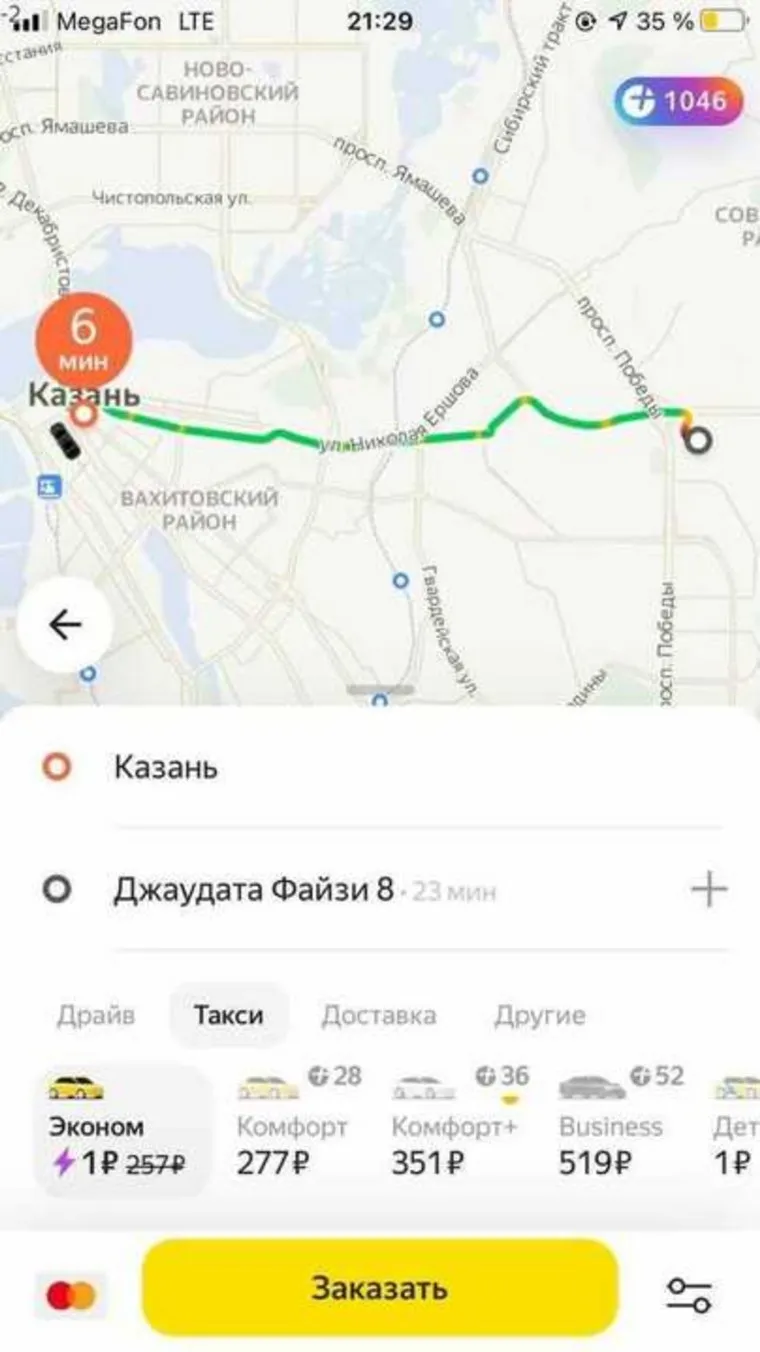Choose the Комфорт tariff for 277₽

pos(292,1130)
